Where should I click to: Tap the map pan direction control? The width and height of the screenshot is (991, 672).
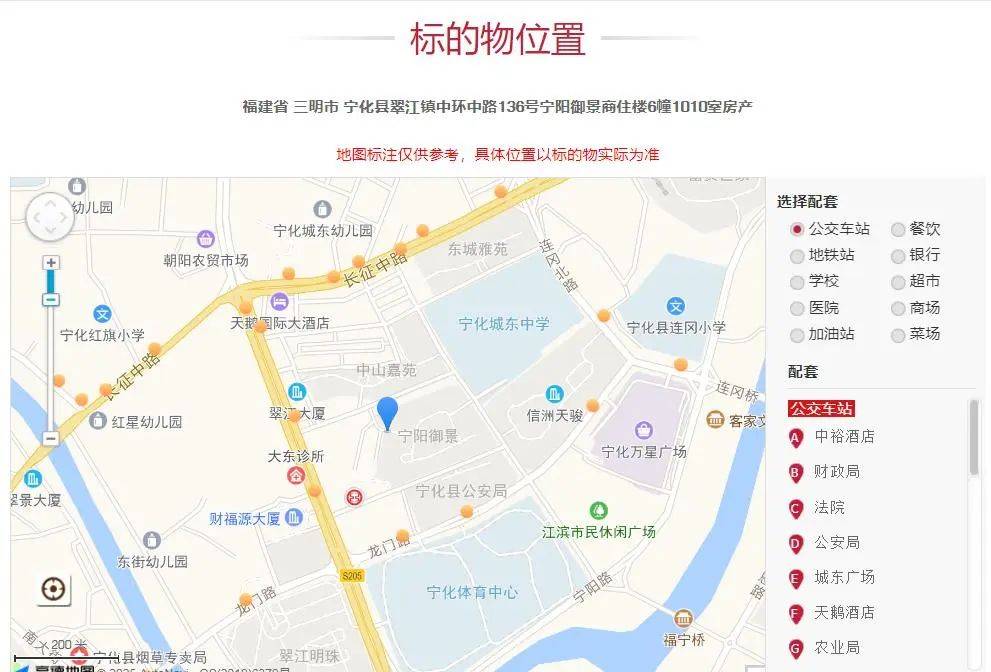point(50,218)
